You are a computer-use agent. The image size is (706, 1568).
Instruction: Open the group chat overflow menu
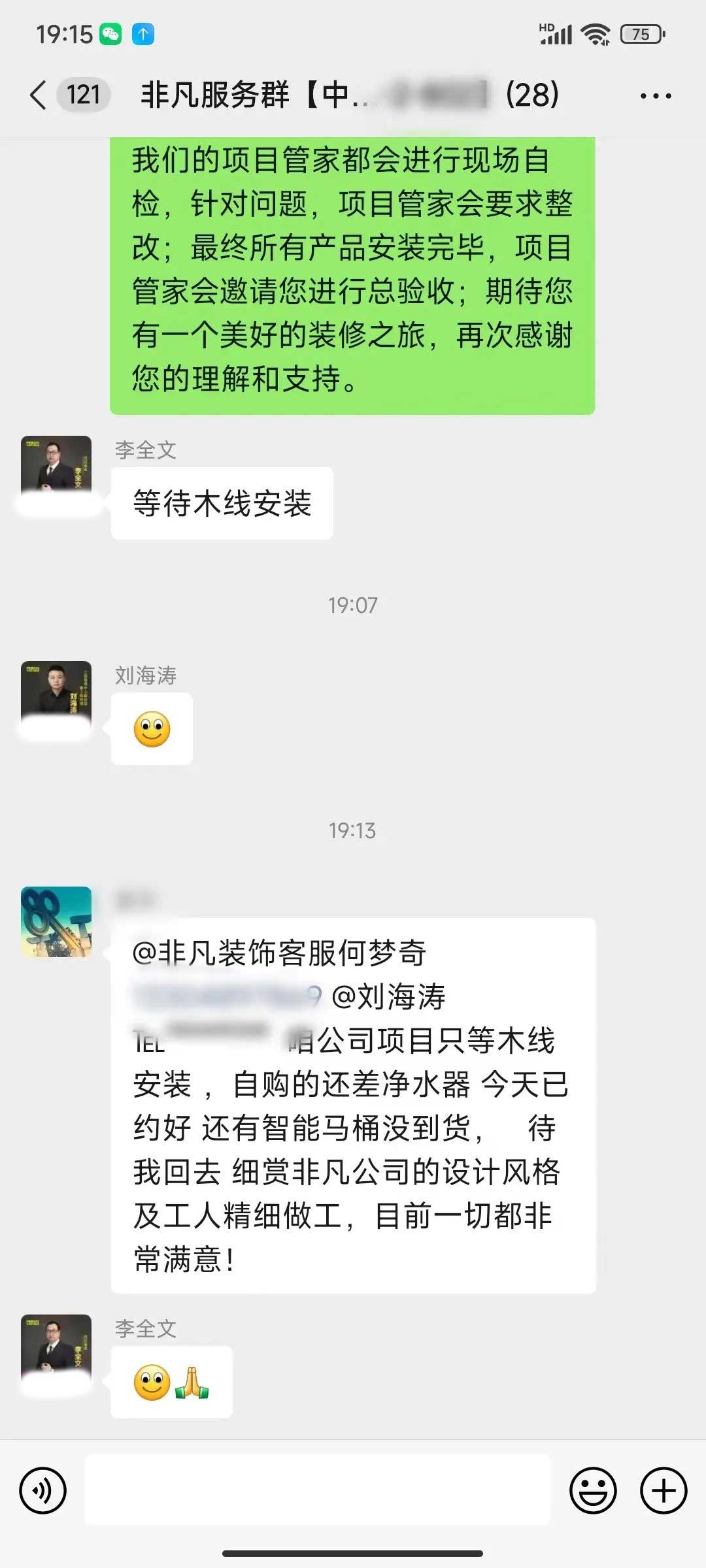(655, 96)
